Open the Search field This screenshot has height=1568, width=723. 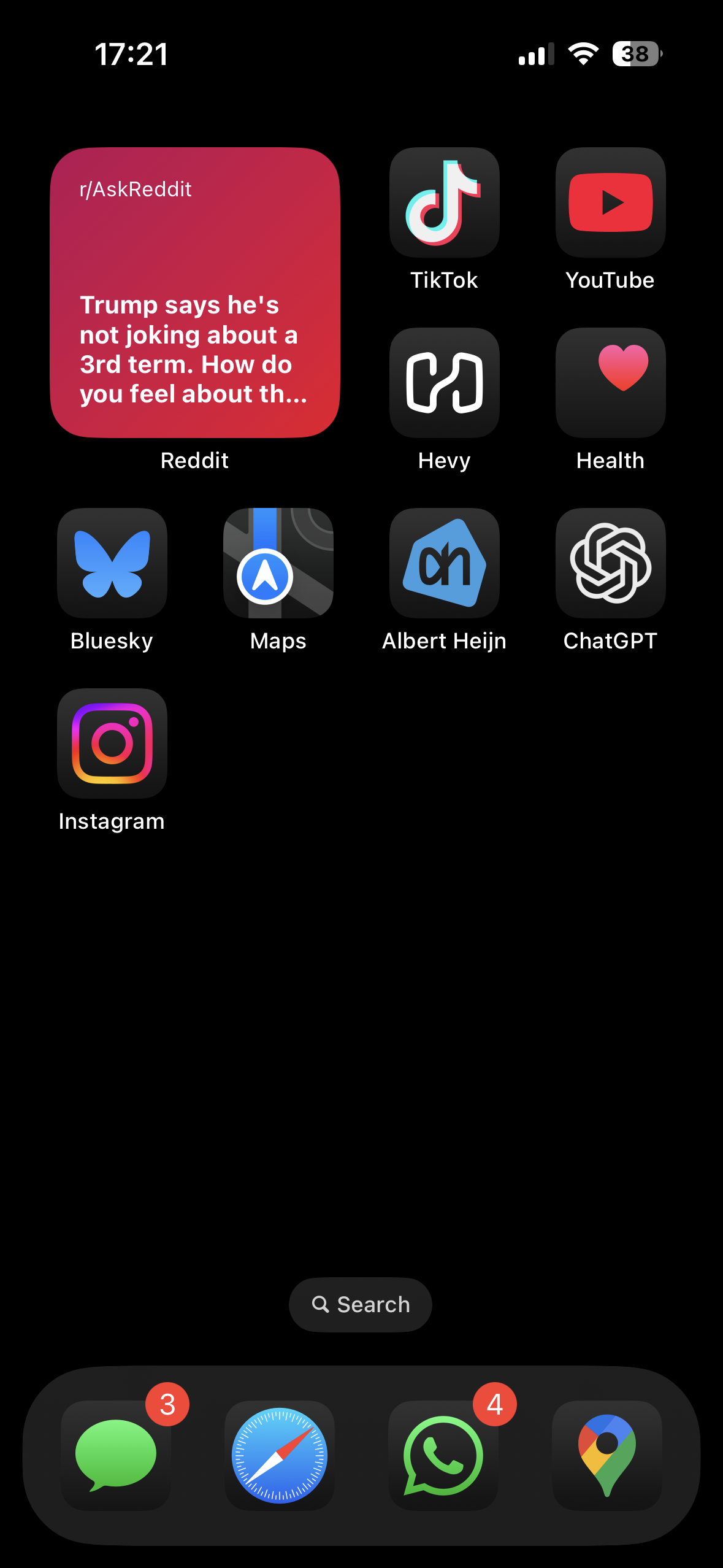tap(361, 1304)
